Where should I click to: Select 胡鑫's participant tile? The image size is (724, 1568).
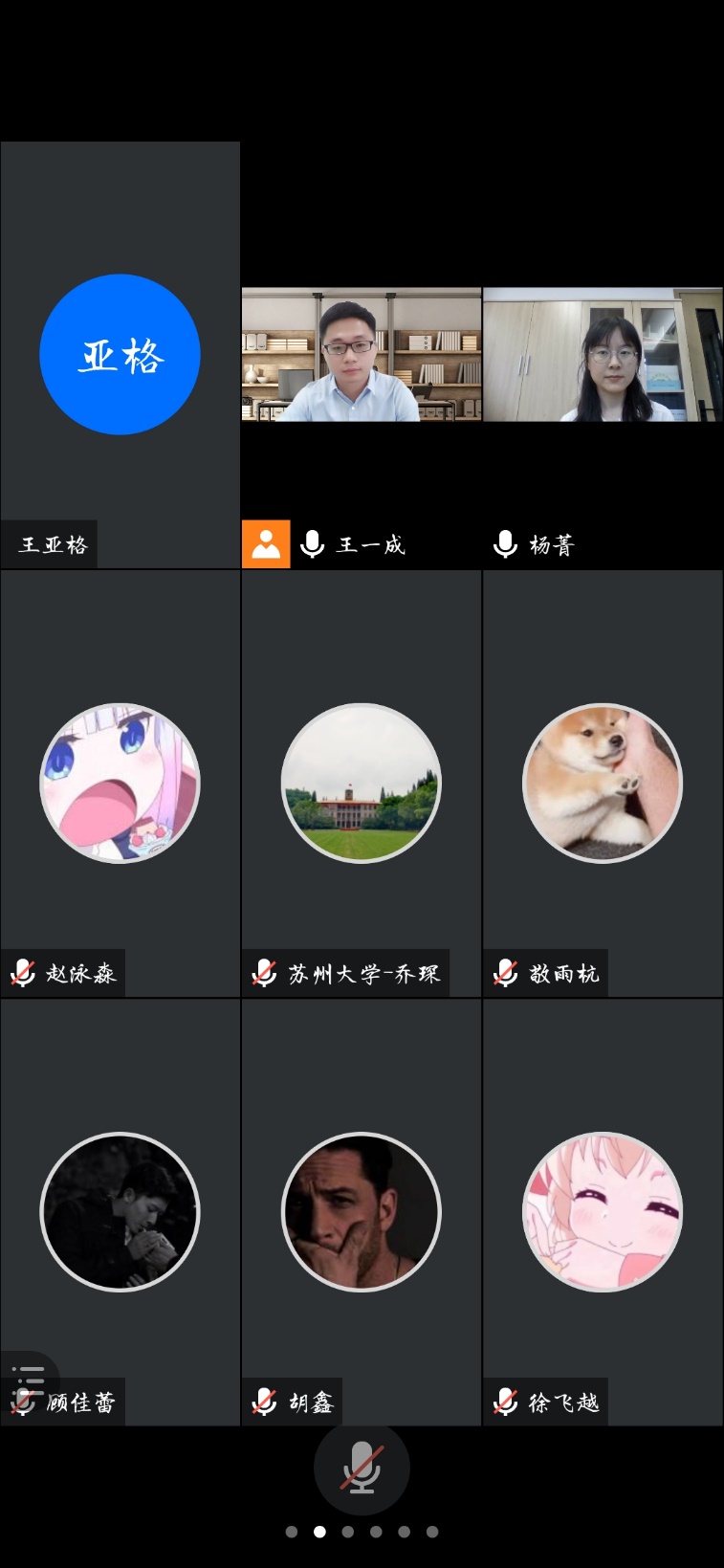click(361, 1212)
